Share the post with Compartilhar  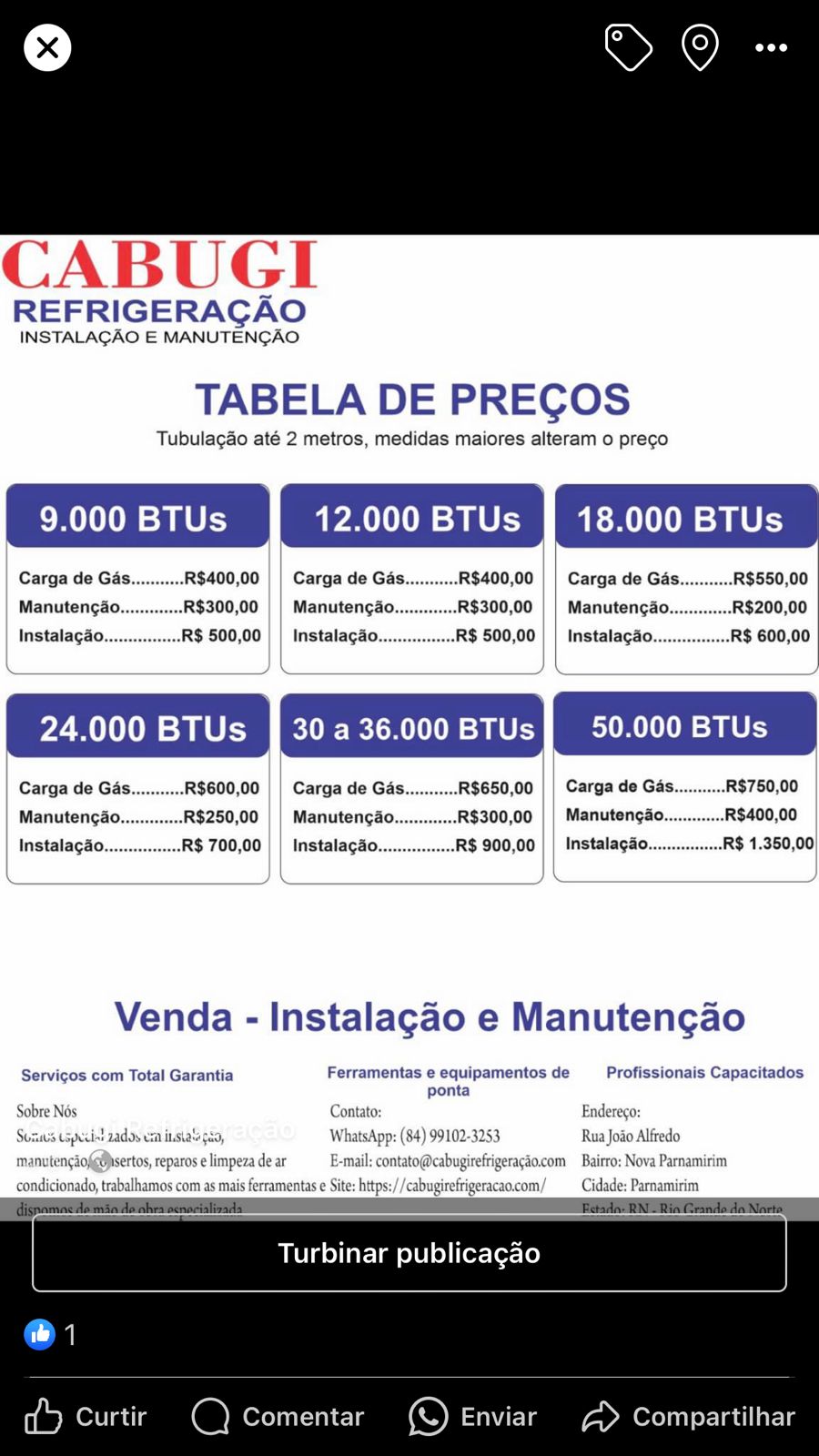click(689, 1416)
